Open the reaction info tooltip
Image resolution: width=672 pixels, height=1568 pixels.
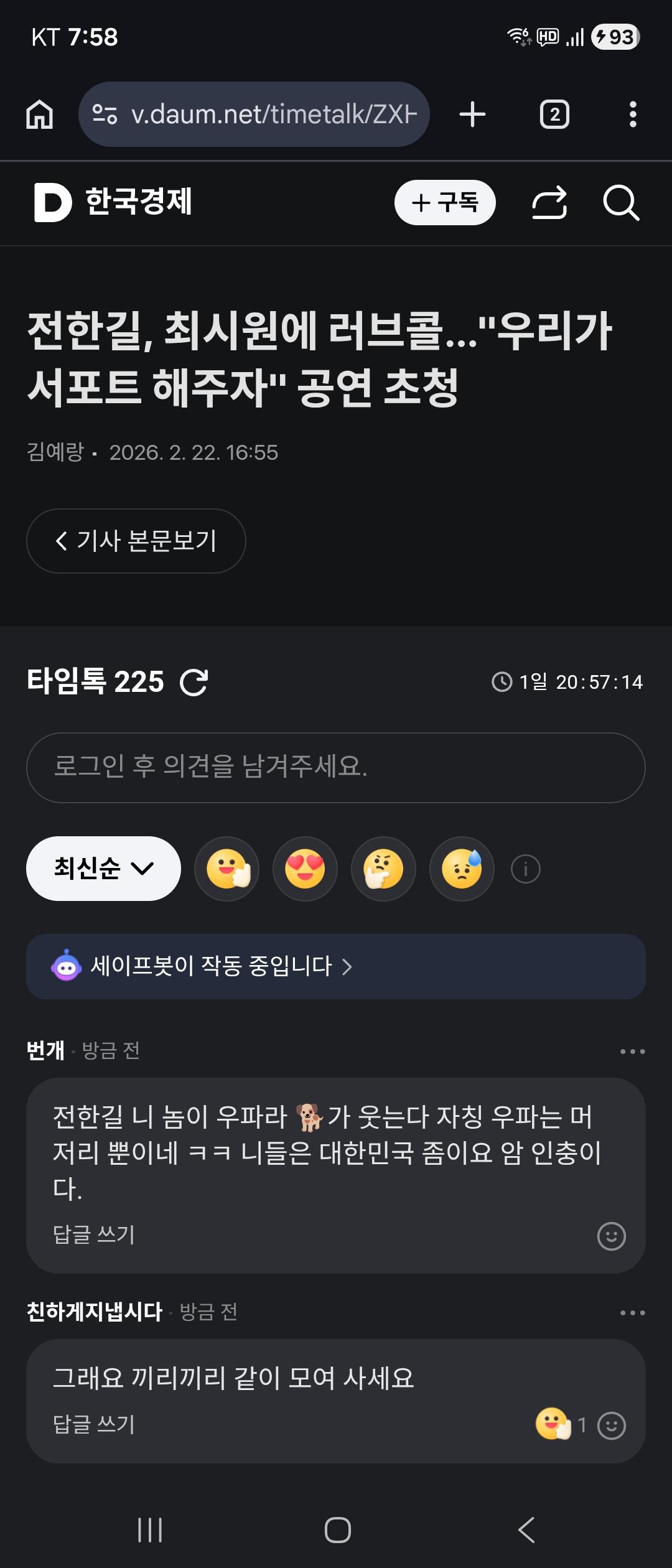click(x=526, y=868)
